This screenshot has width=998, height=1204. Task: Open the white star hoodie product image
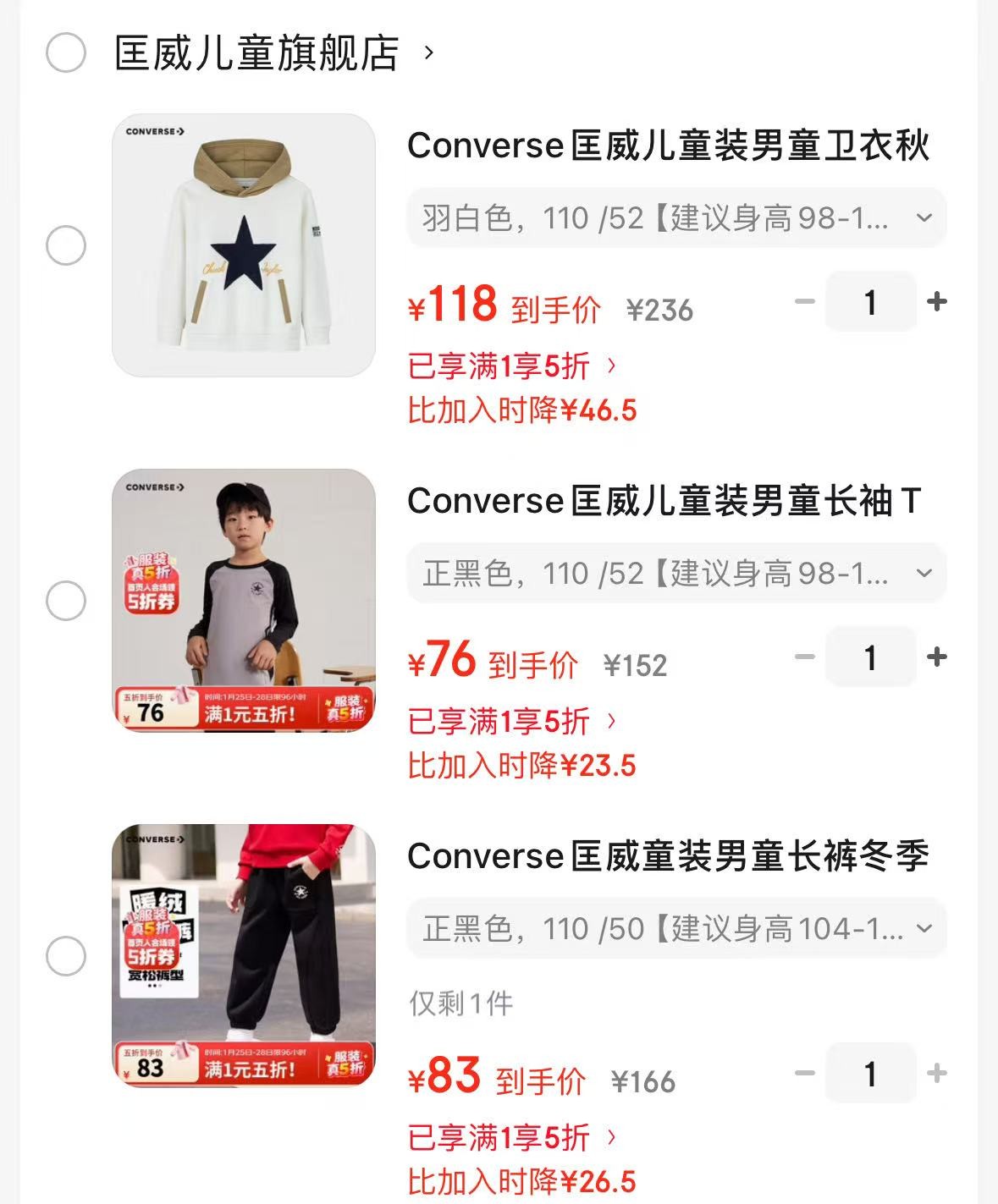(x=244, y=245)
